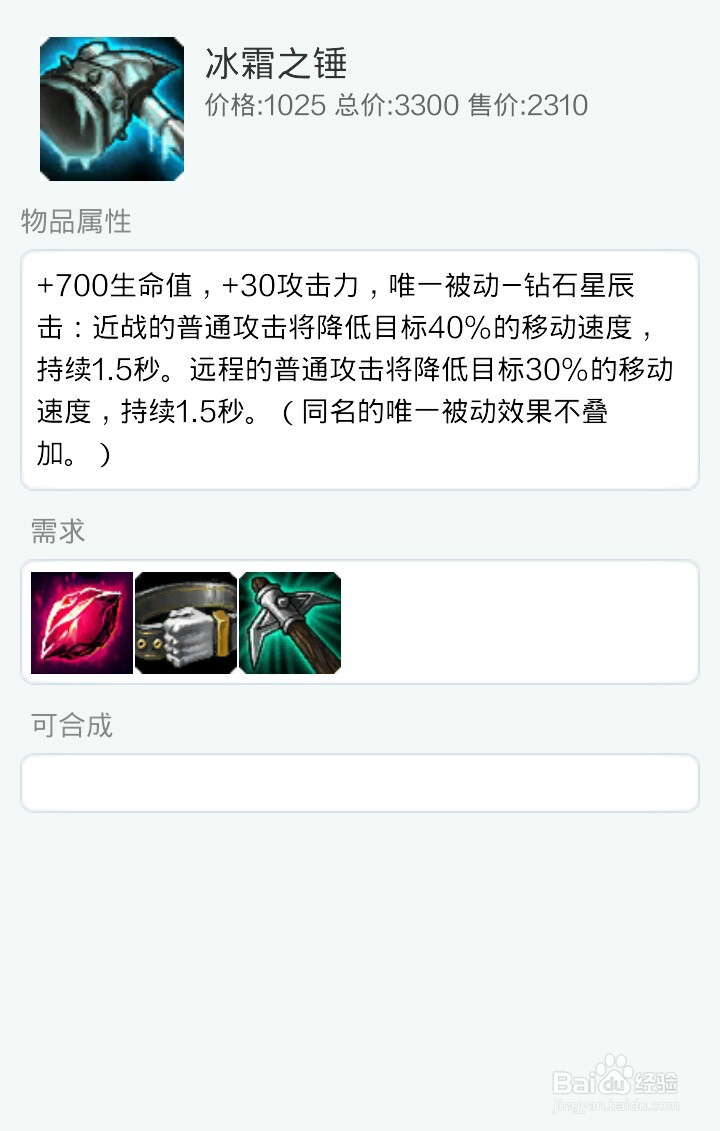Screen dimensions: 720x1131
Task: Select the 巨人腰带 belt icon
Action: click(x=187, y=622)
